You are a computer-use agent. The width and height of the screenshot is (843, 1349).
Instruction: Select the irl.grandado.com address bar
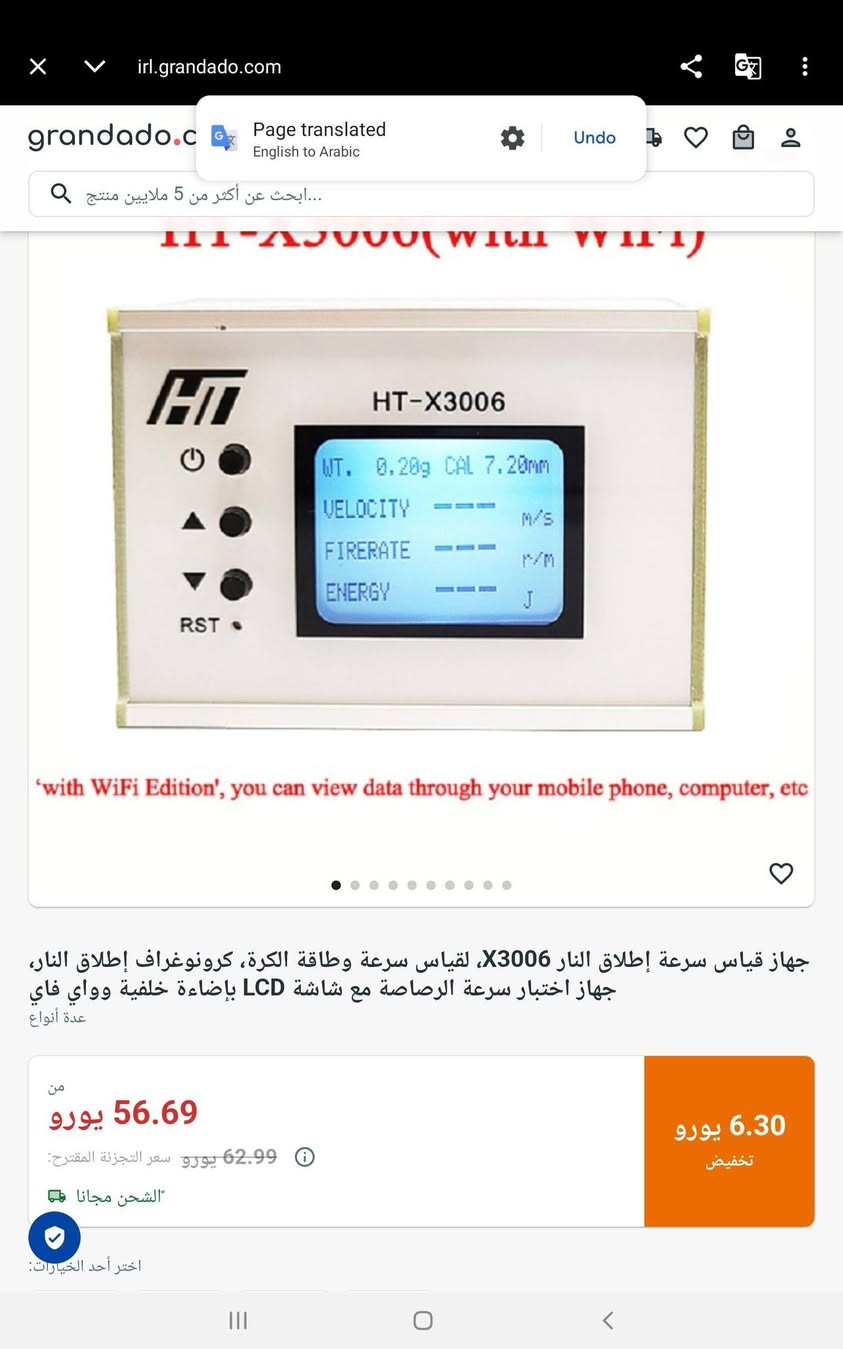[x=209, y=66]
